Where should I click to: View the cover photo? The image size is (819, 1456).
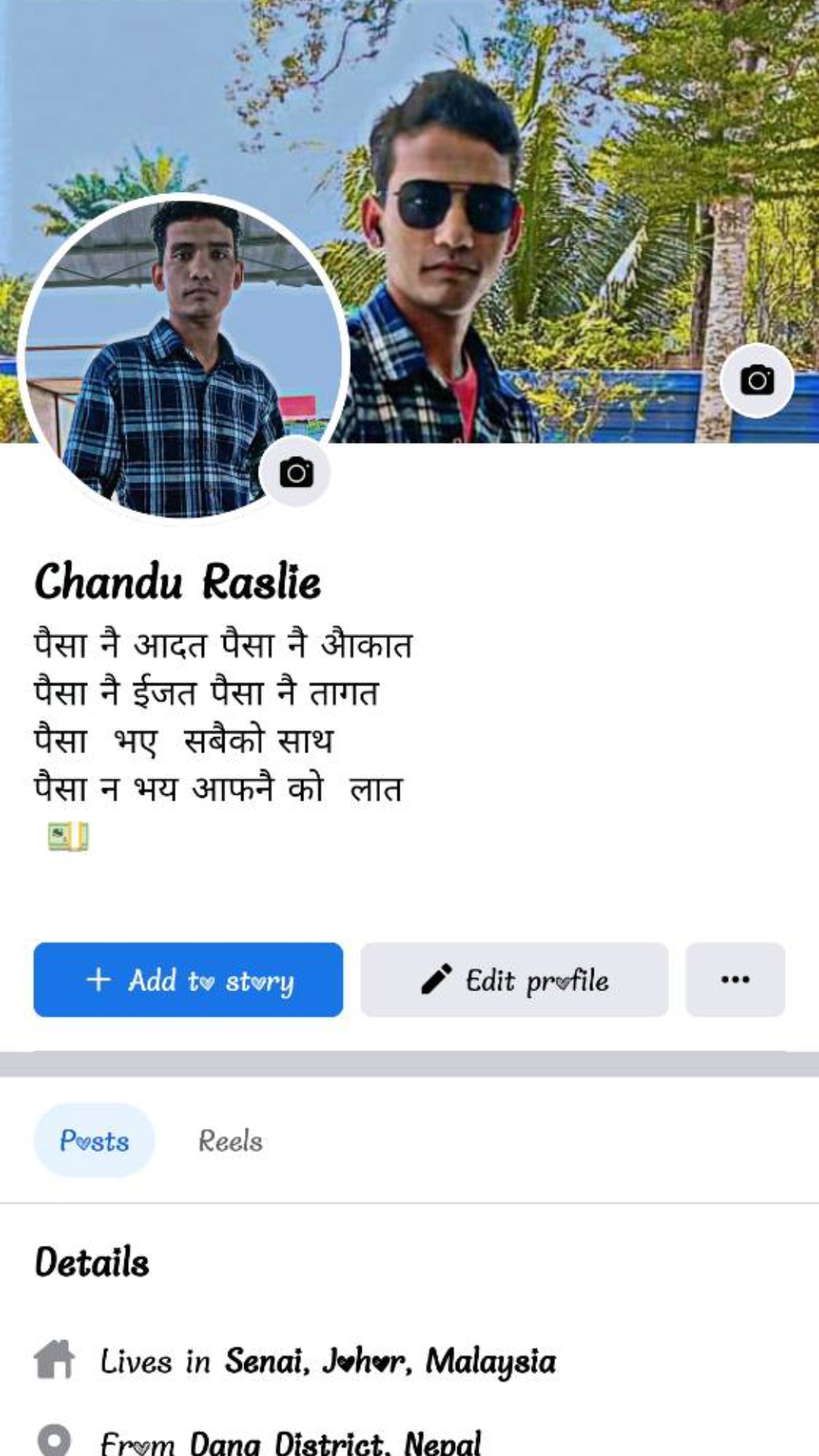[x=576, y=152]
